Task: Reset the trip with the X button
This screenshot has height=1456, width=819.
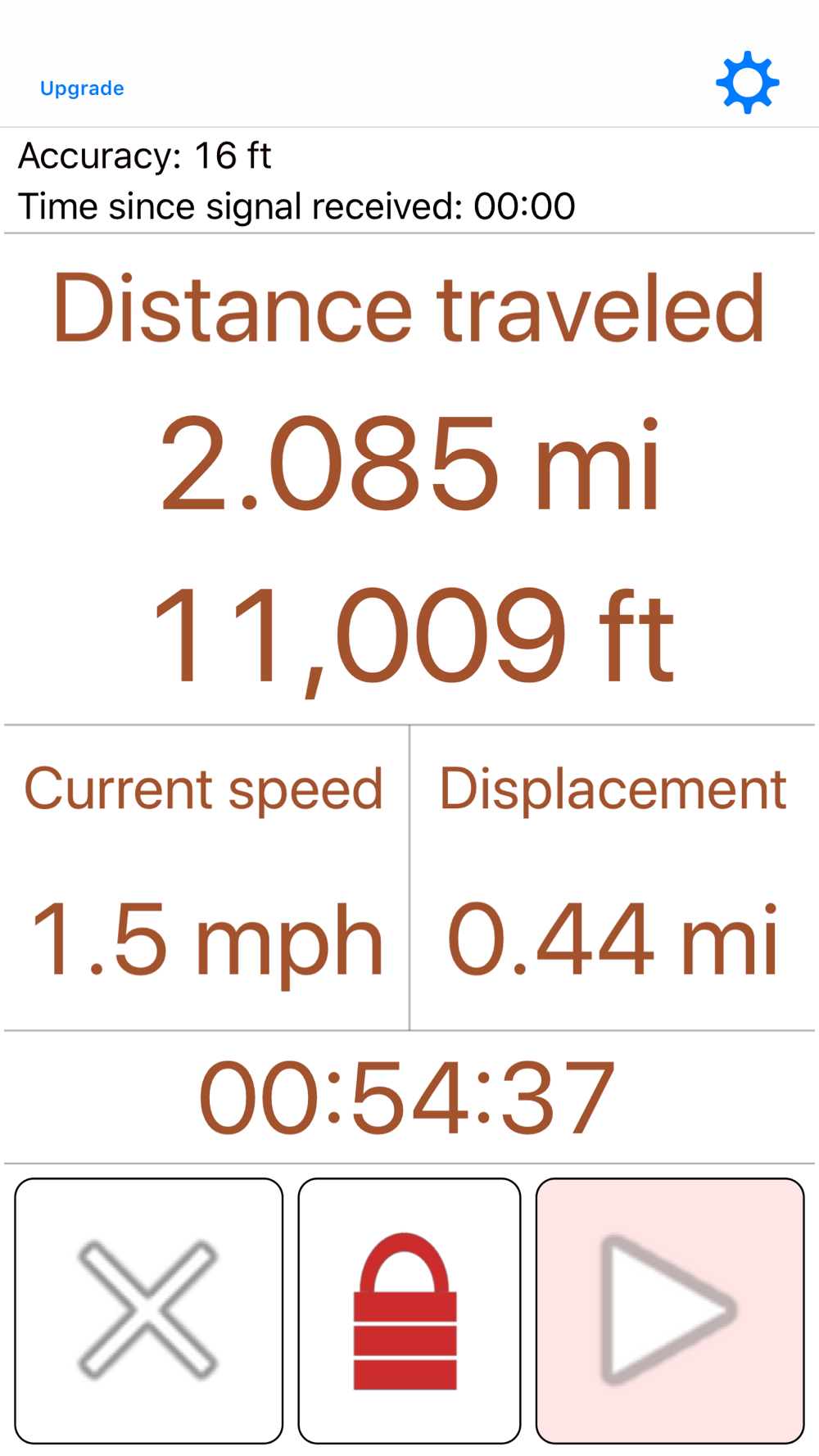Action: click(x=148, y=1310)
